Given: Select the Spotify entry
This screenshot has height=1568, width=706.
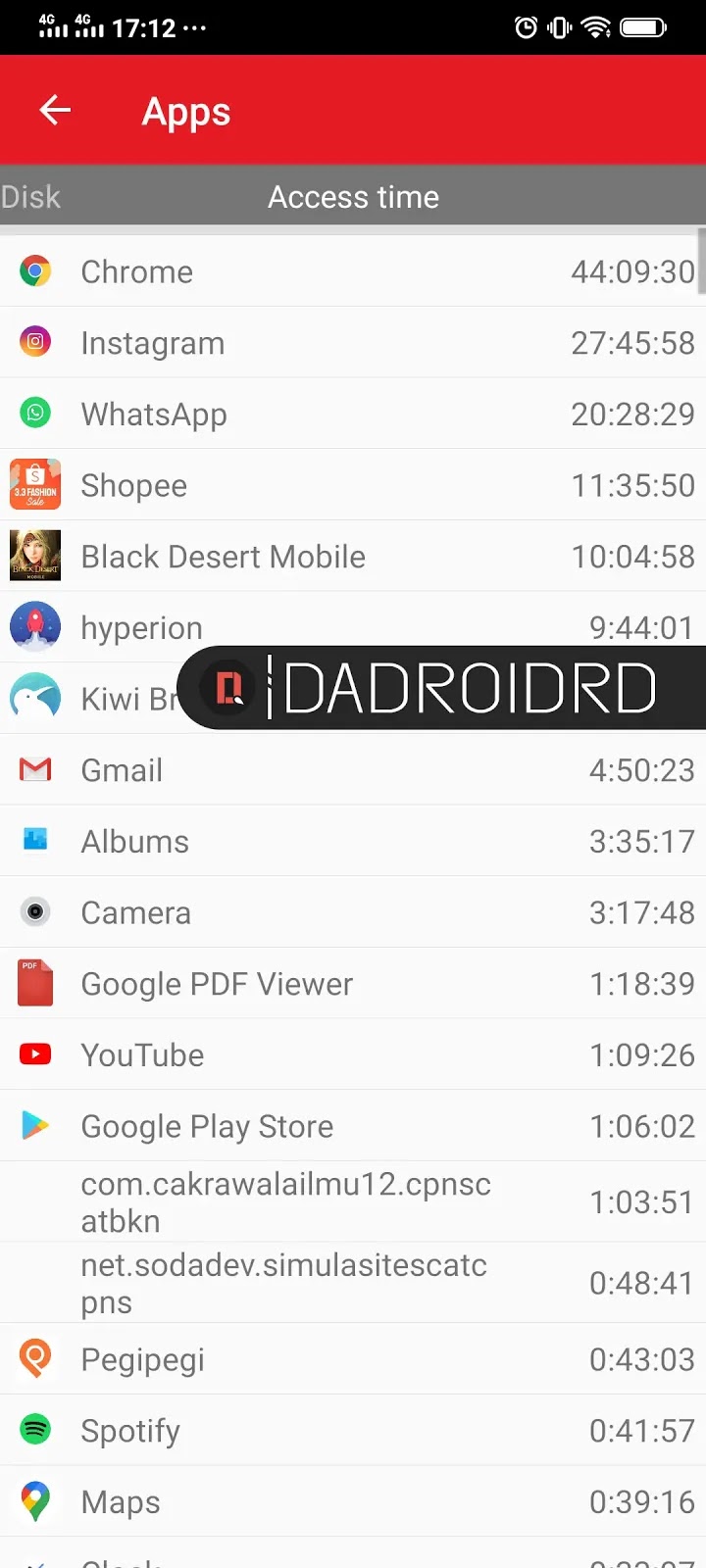Looking at the screenshot, I should point(353,1431).
